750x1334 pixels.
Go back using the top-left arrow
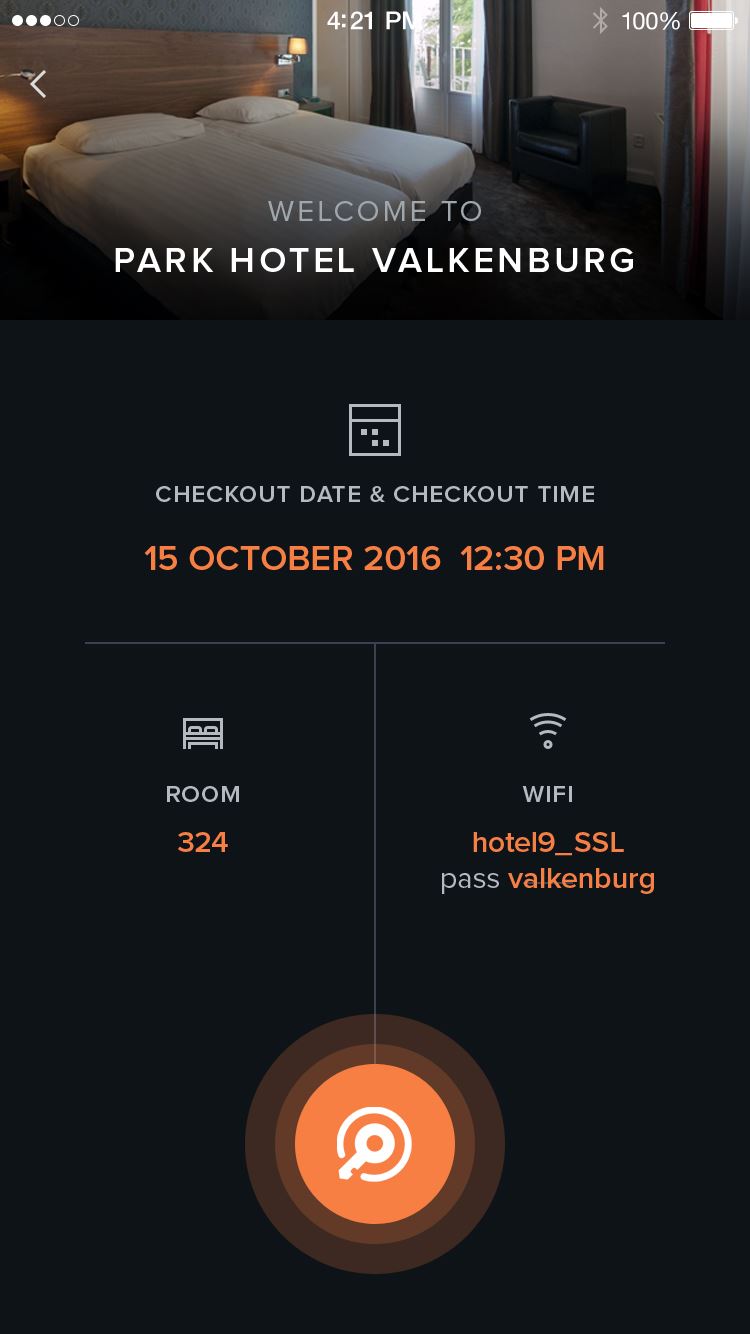(x=38, y=85)
